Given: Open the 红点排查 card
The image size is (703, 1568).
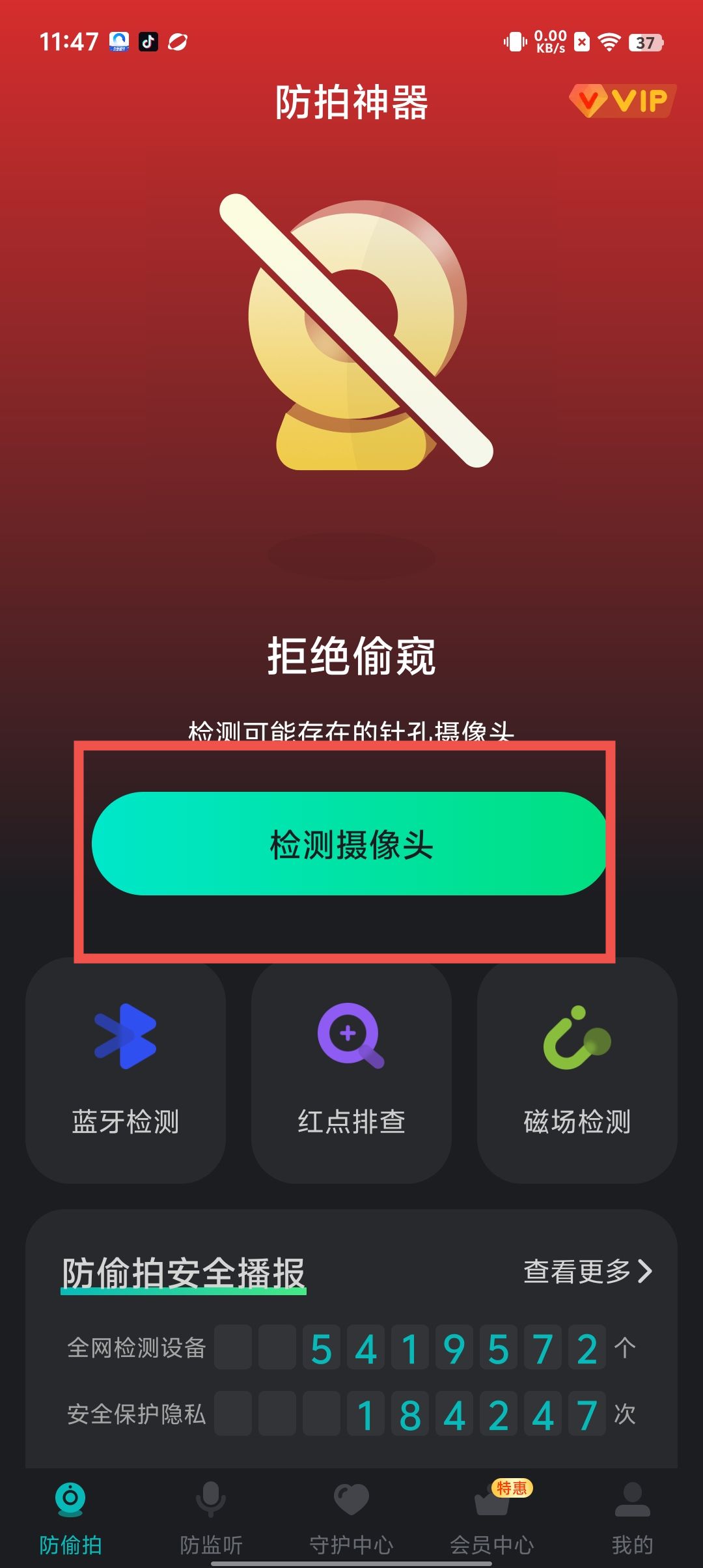Looking at the screenshot, I should point(351,1071).
